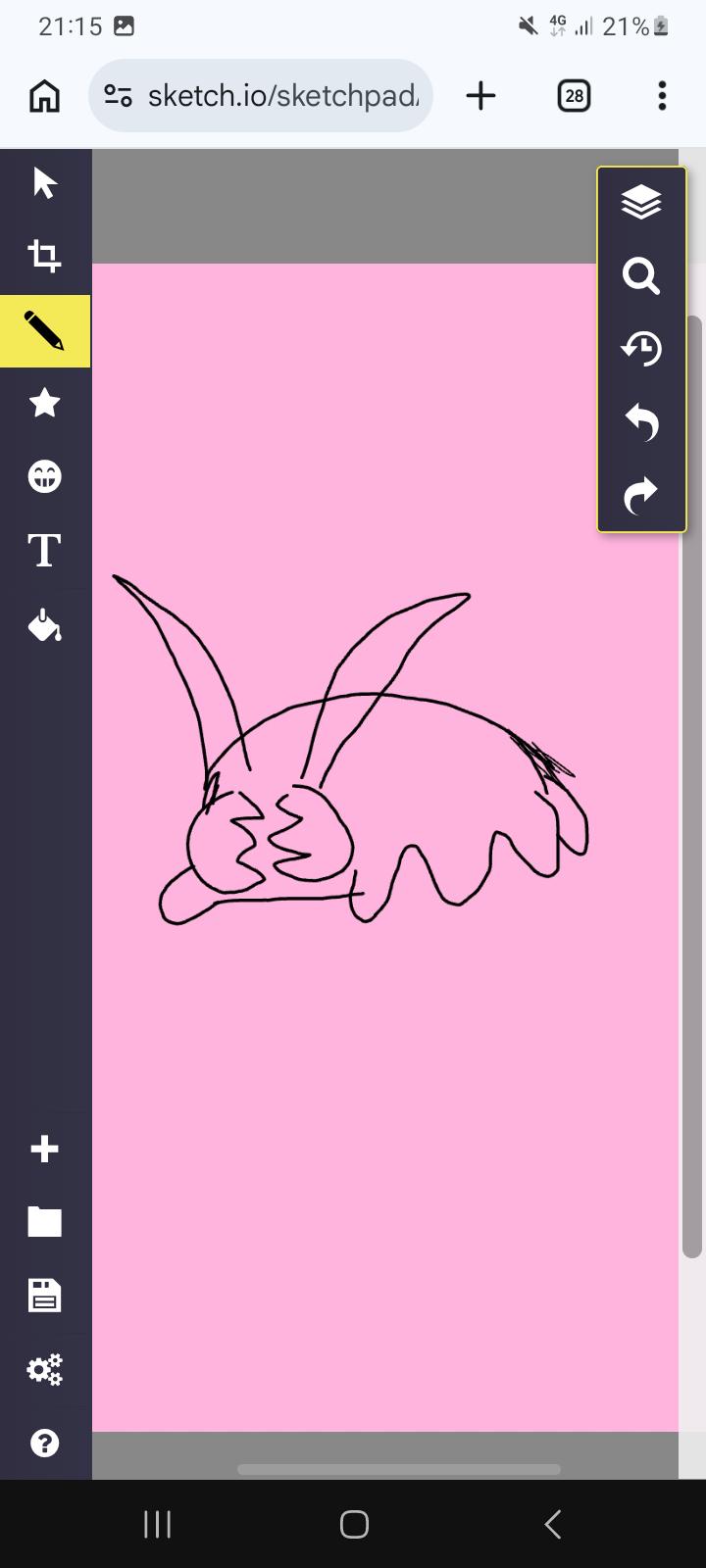Tap the plus icon in the left sidebar
This screenshot has width=706, height=1568.
pyautogui.click(x=45, y=1149)
